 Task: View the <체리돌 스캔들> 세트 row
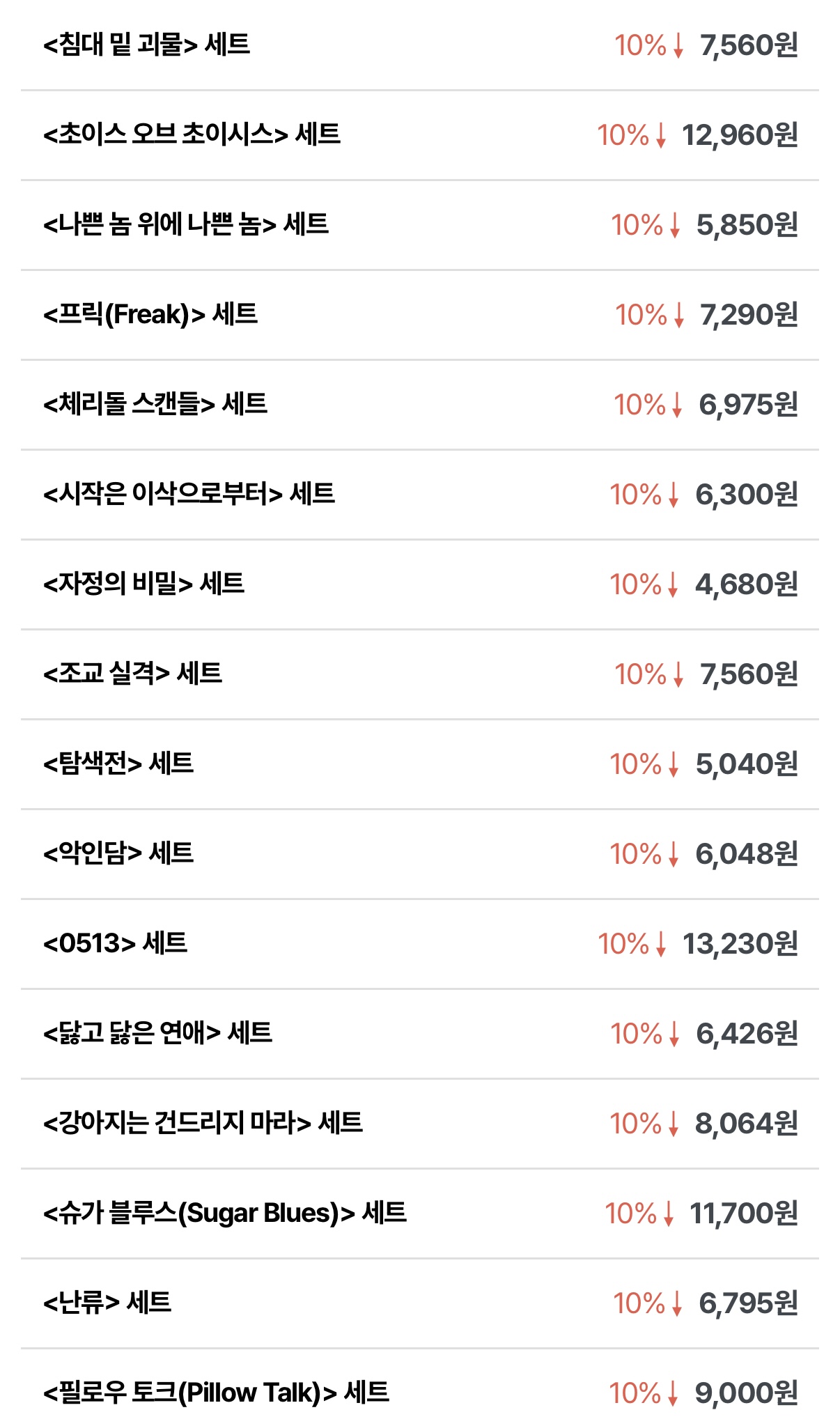(155, 404)
